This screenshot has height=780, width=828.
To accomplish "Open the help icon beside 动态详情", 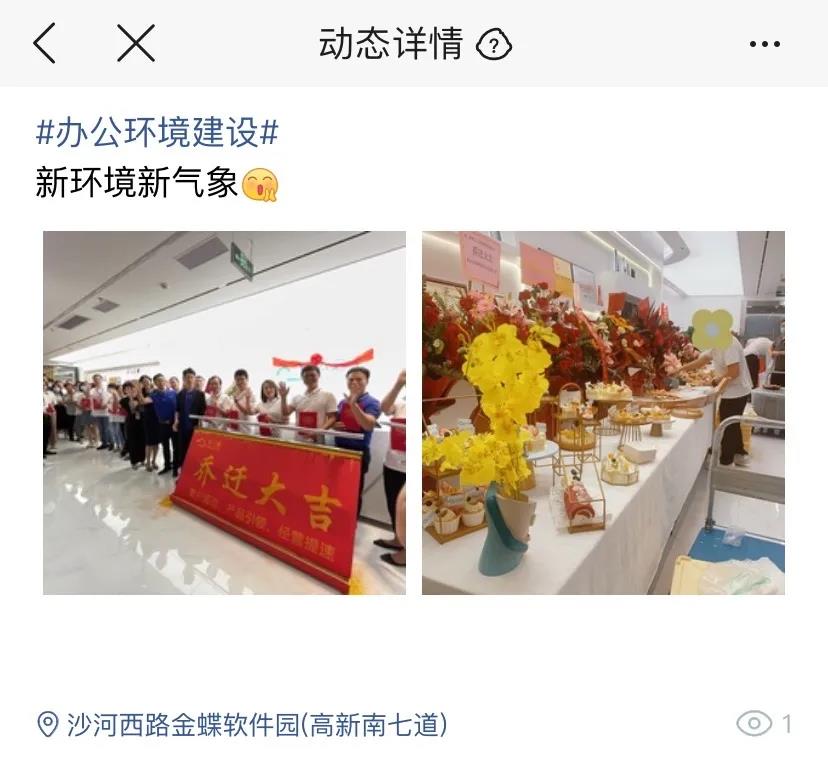I will click(x=494, y=45).
